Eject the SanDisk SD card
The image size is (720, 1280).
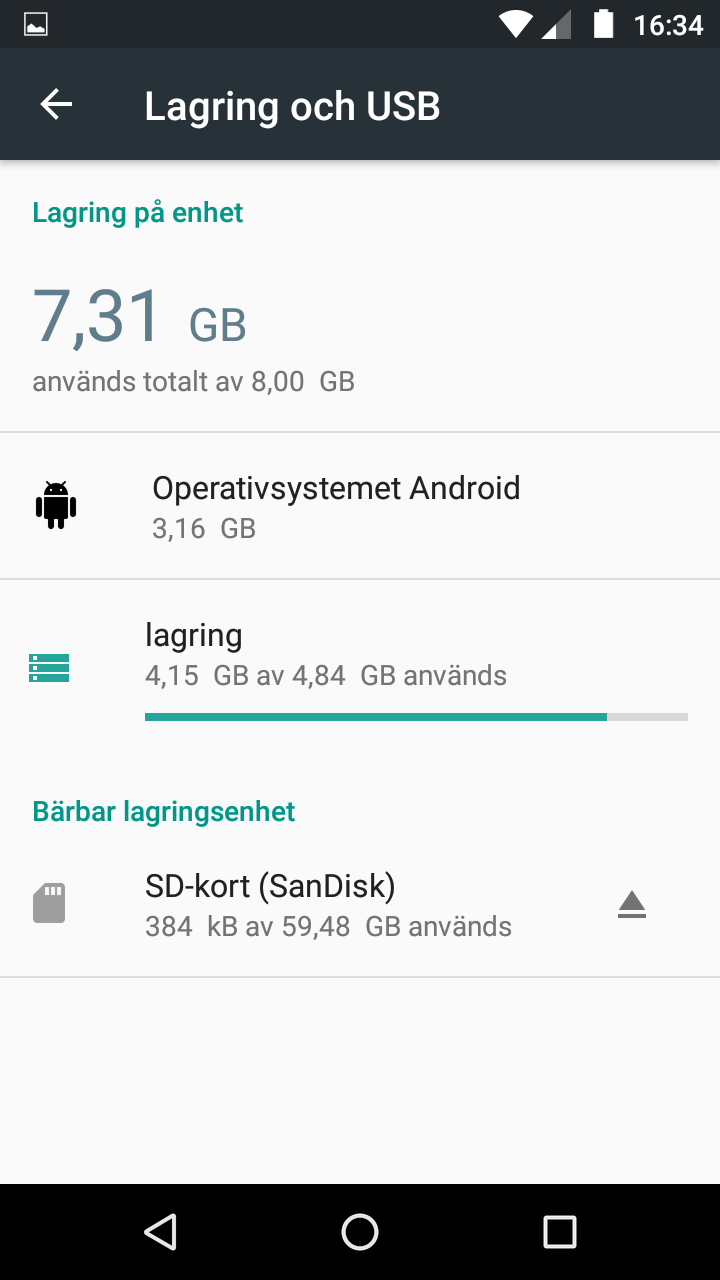tap(632, 905)
